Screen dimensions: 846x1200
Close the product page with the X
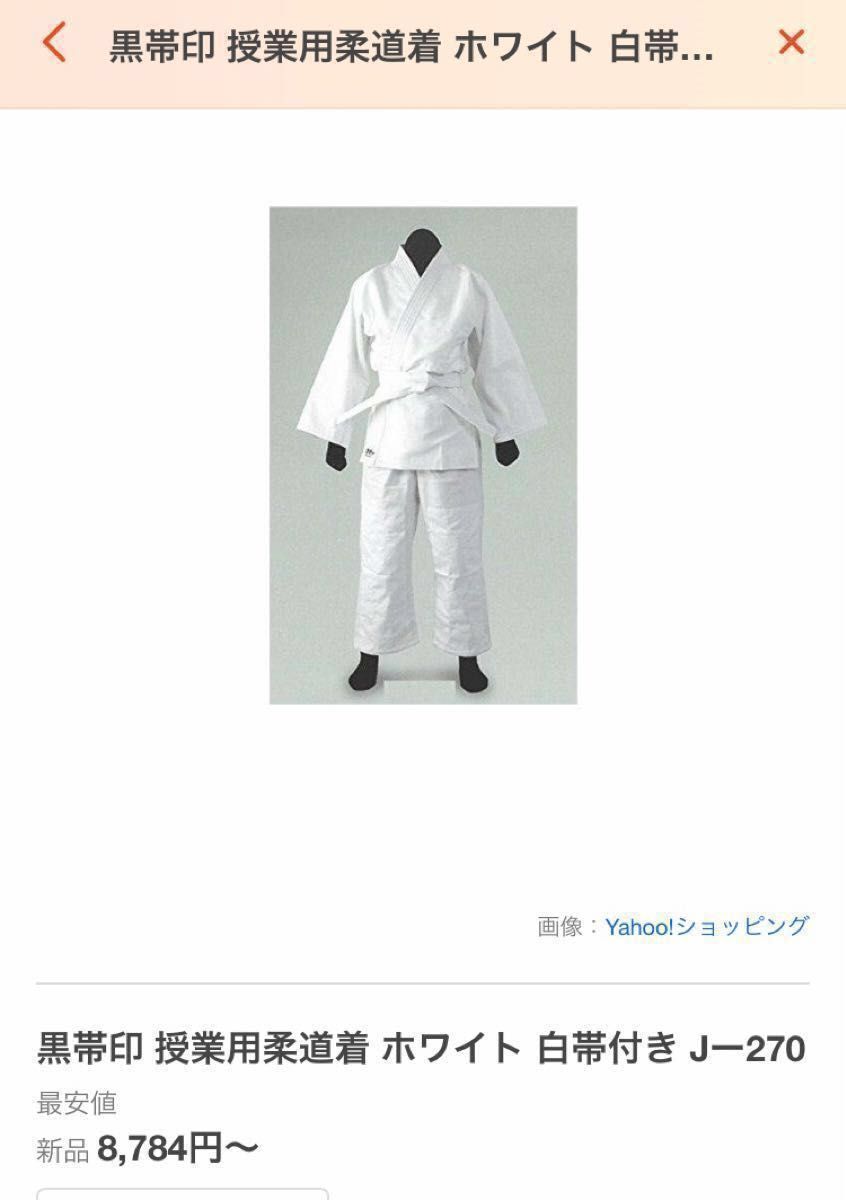click(790, 43)
